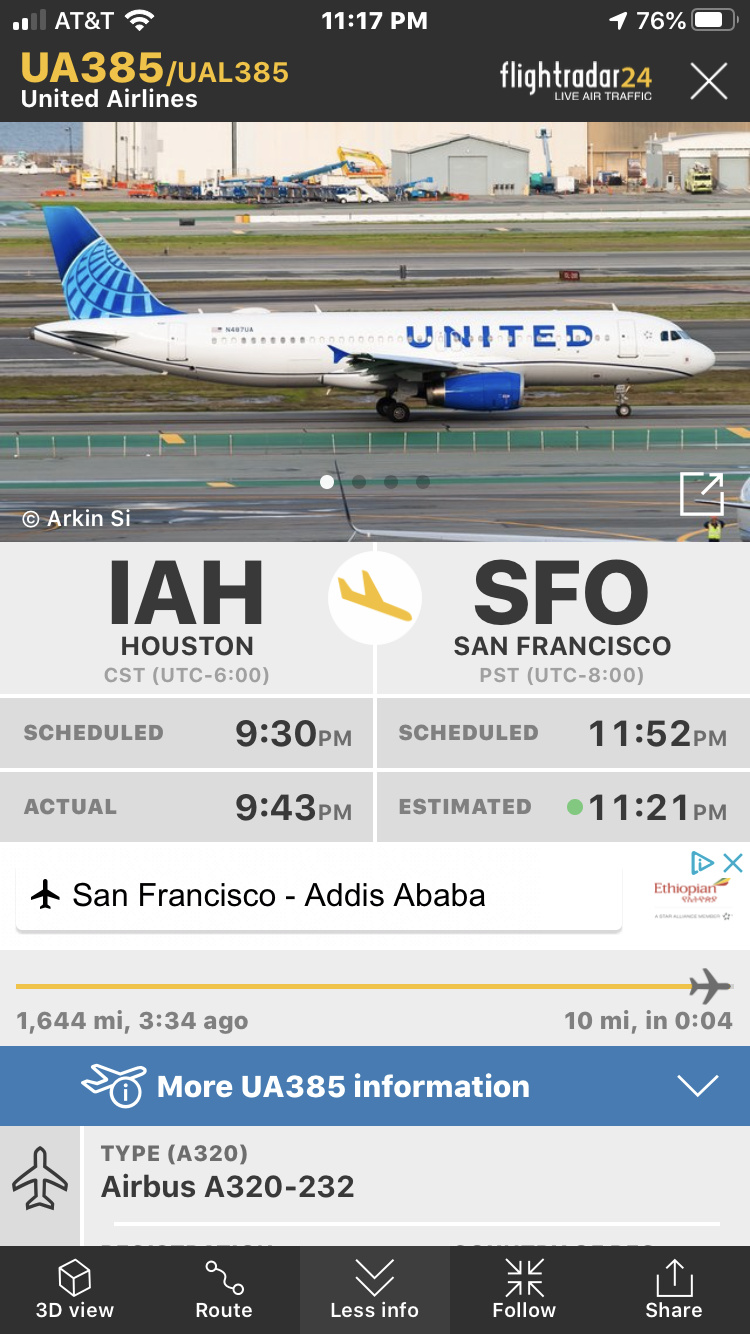Open the San Francisco - Addis Ababa ad
Screen dimensions: 750x1334
318,894
